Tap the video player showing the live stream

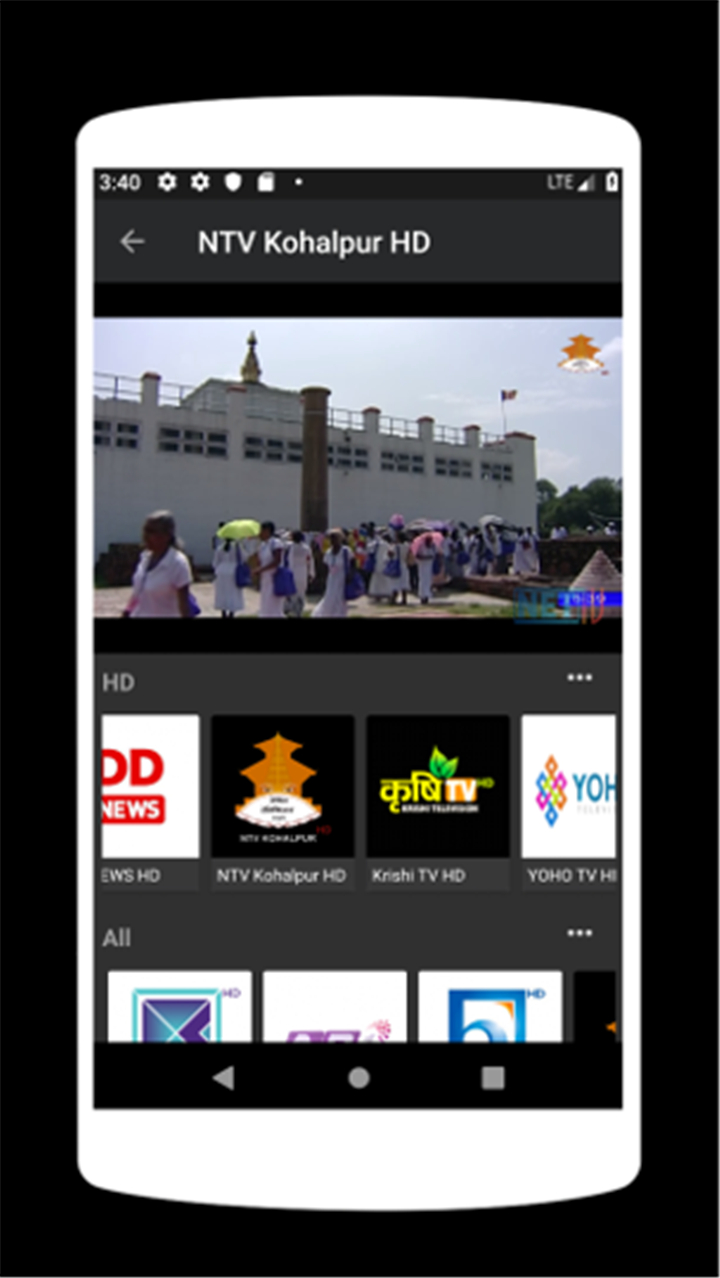click(x=358, y=468)
